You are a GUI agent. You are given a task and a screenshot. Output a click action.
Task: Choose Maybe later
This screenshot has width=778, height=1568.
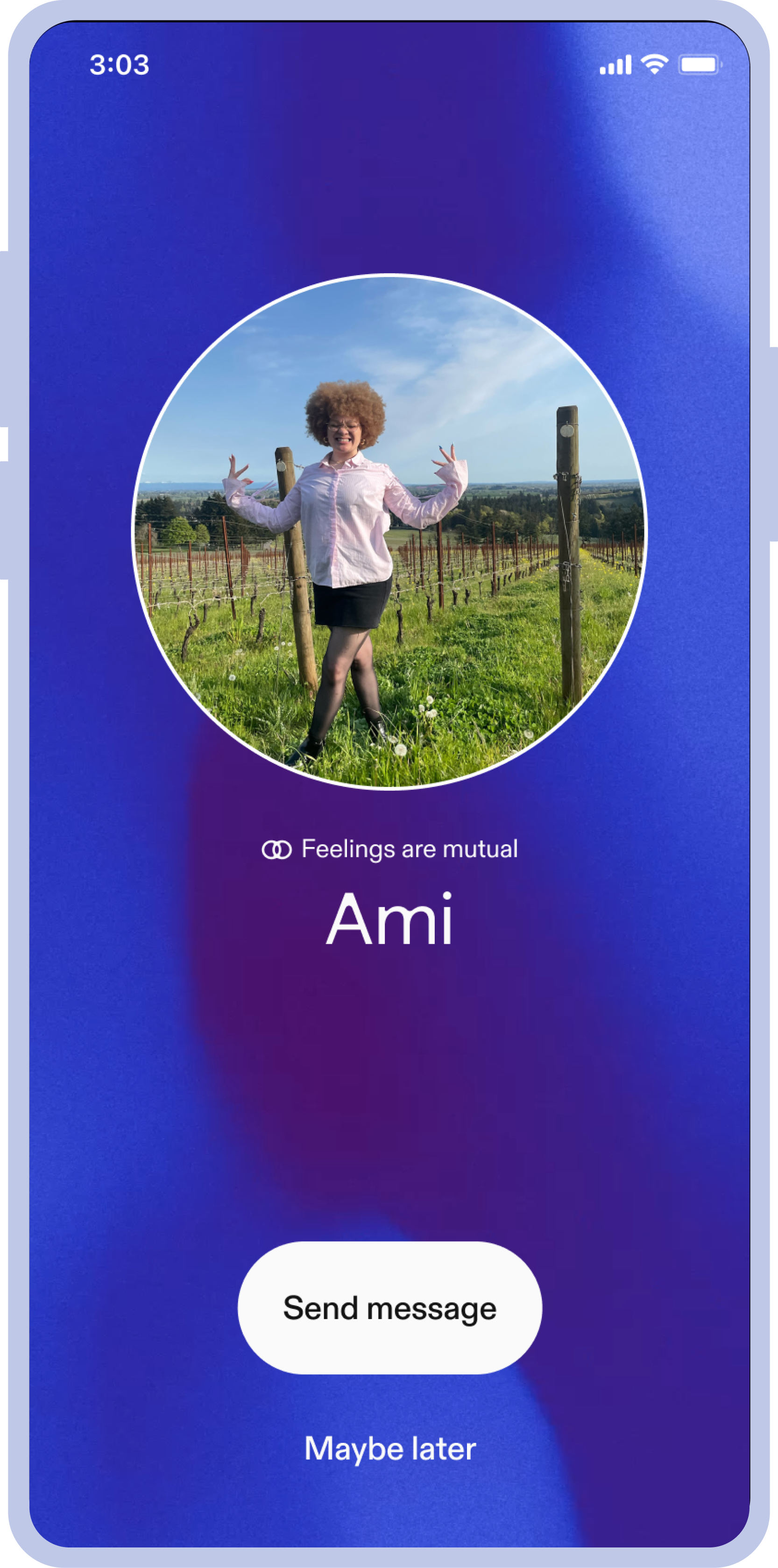point(389,1448)
